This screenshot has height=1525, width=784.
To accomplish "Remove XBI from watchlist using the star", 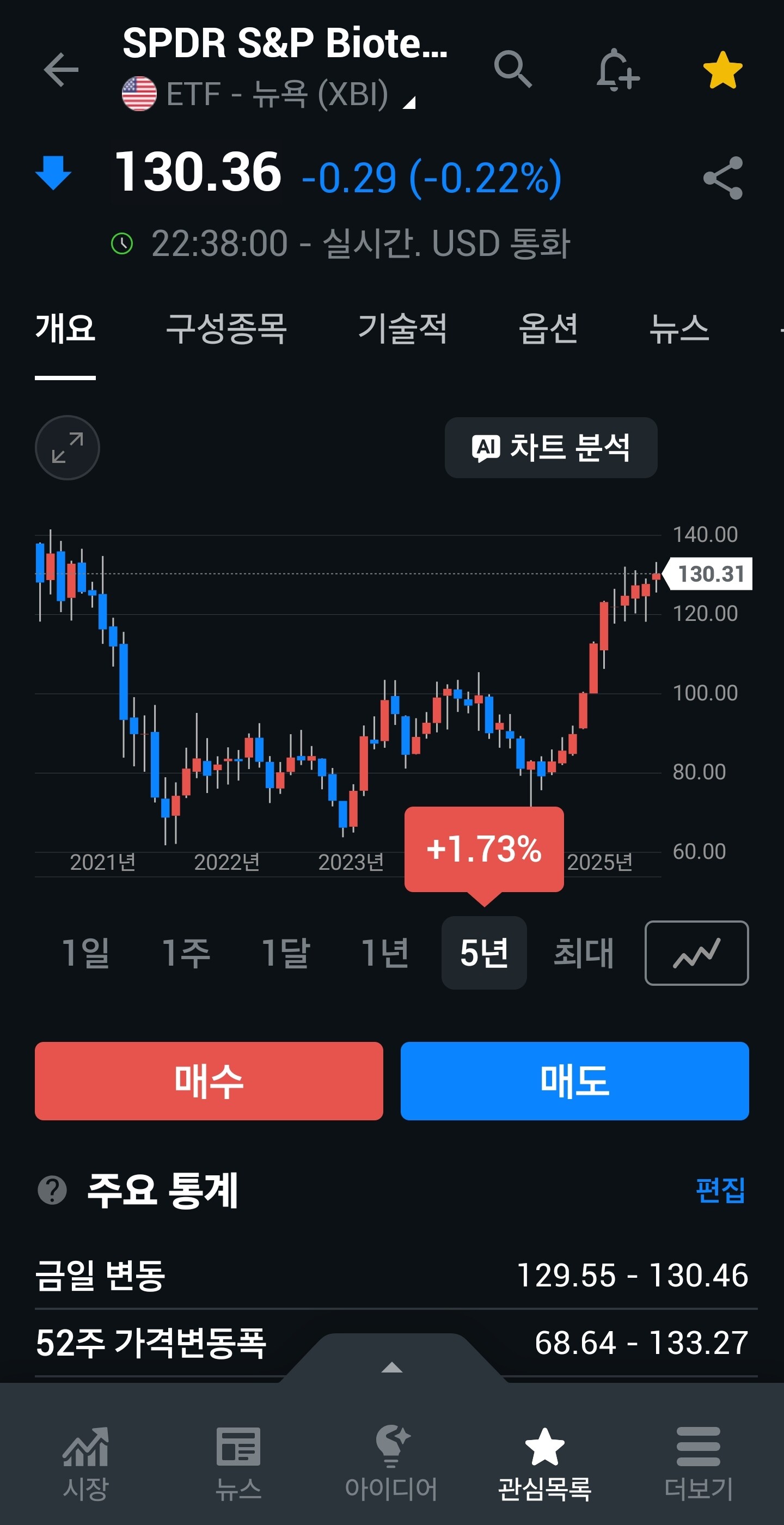I will point(722,70).
